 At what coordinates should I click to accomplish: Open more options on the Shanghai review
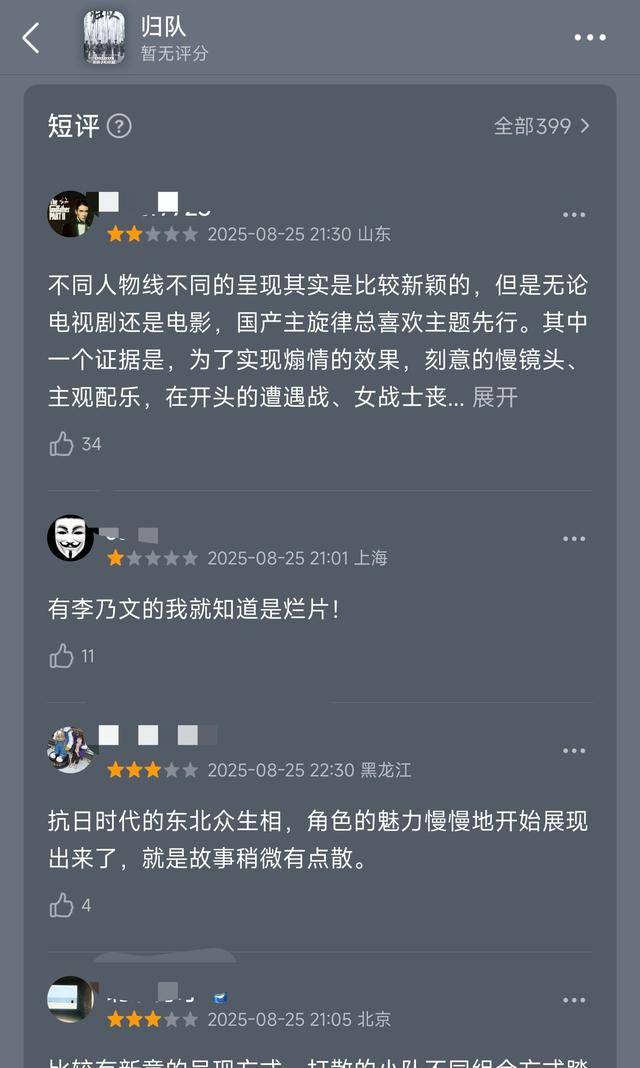coord(574,539)
